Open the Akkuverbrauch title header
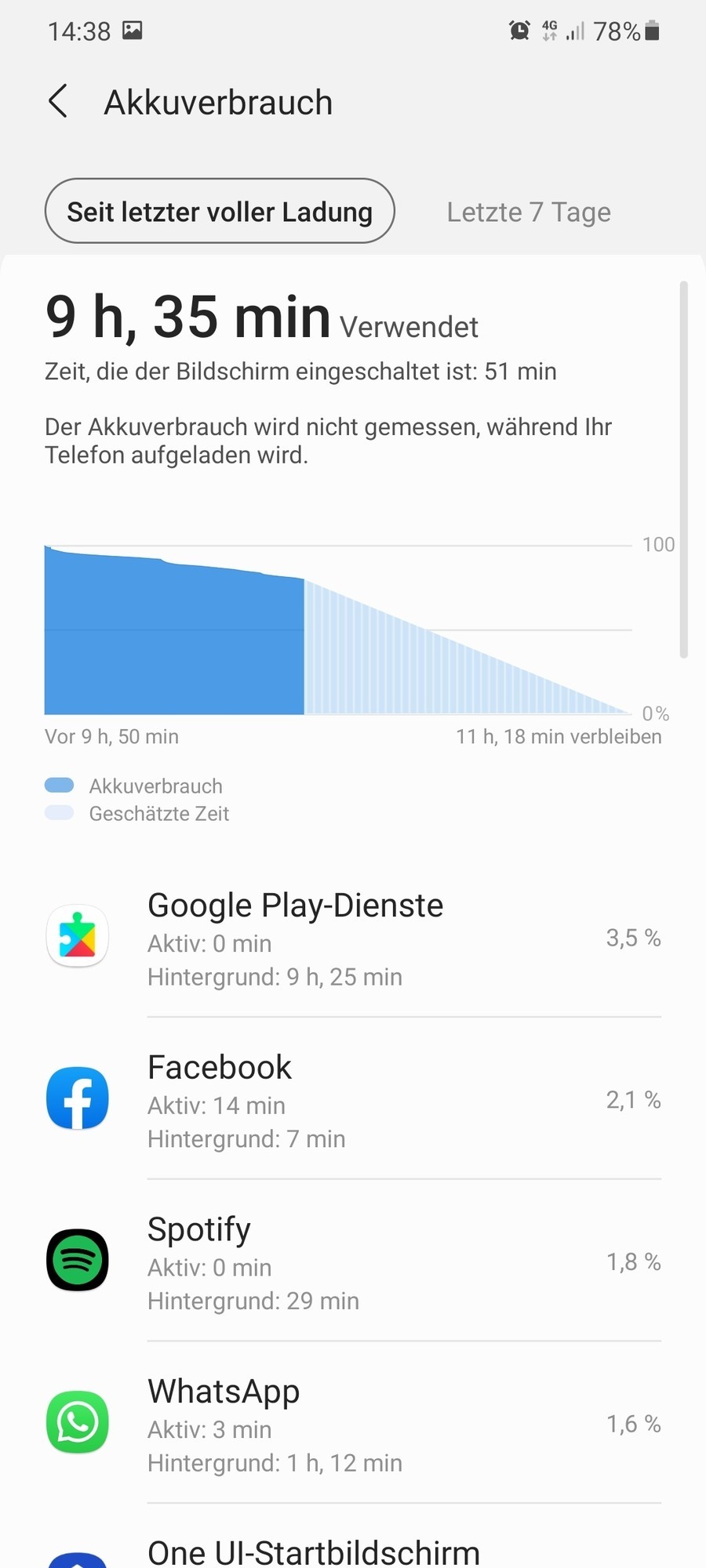Screen dimensions: 706x1568 coord(219,101)
